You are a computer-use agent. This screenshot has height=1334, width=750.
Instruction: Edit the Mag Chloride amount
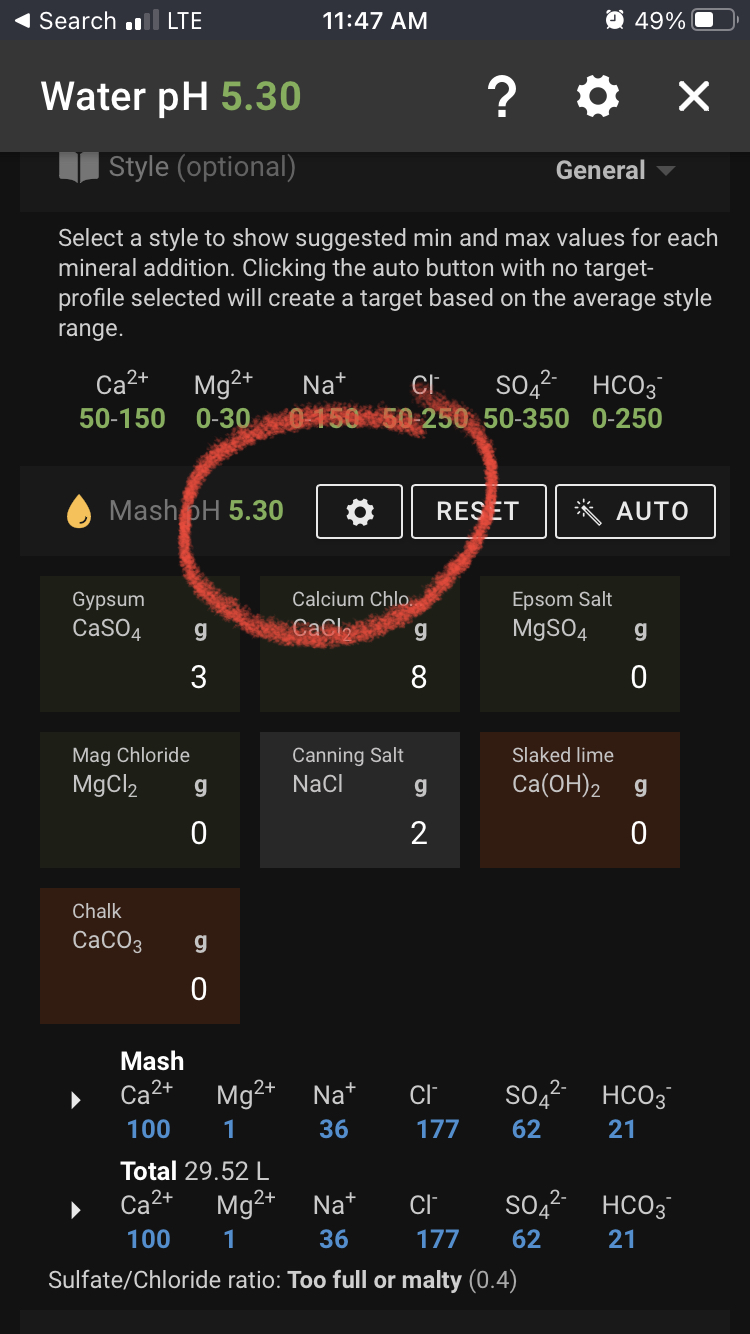pos(140,800)
